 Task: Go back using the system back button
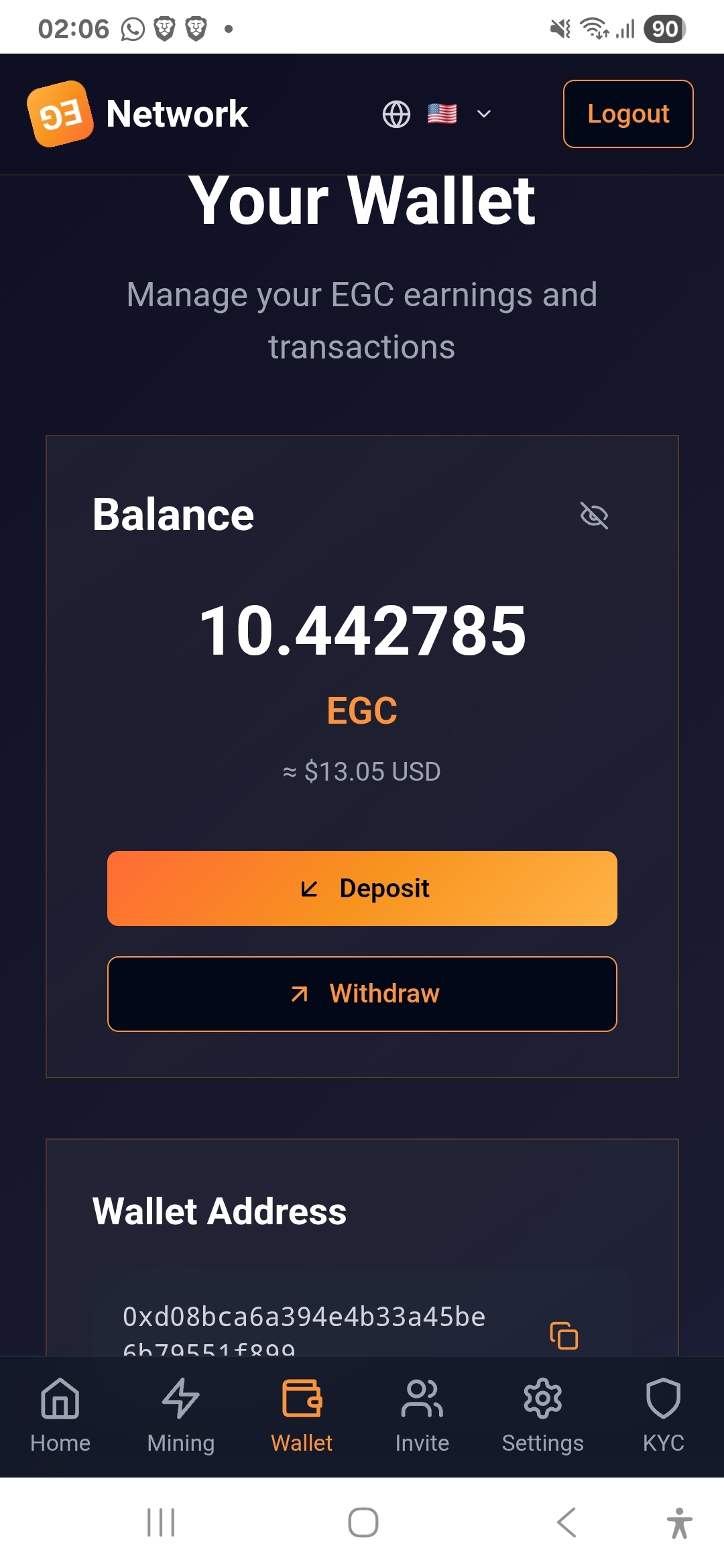(566, 1522)
